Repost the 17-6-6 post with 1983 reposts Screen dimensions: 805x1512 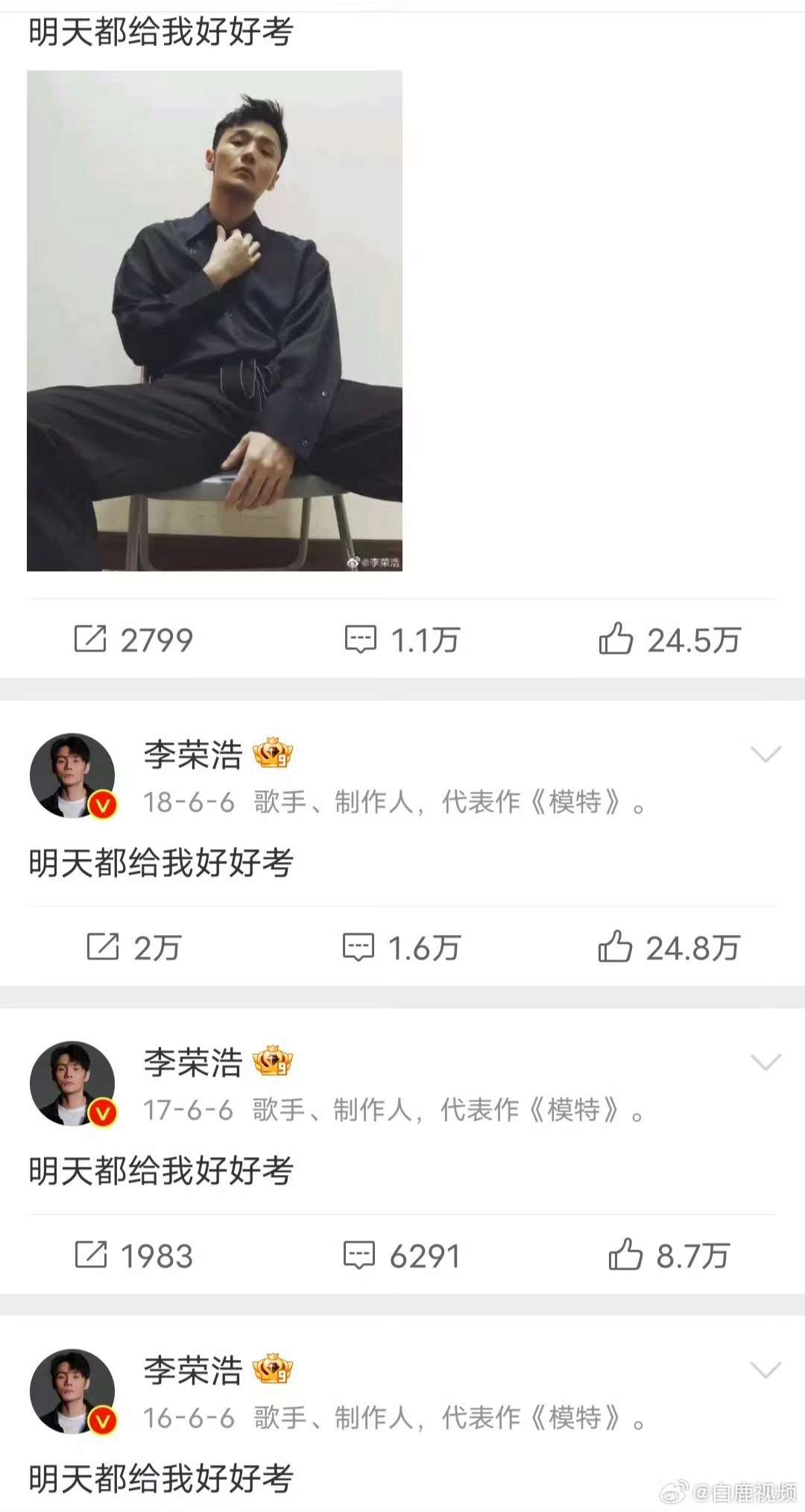click(134, 1256)
